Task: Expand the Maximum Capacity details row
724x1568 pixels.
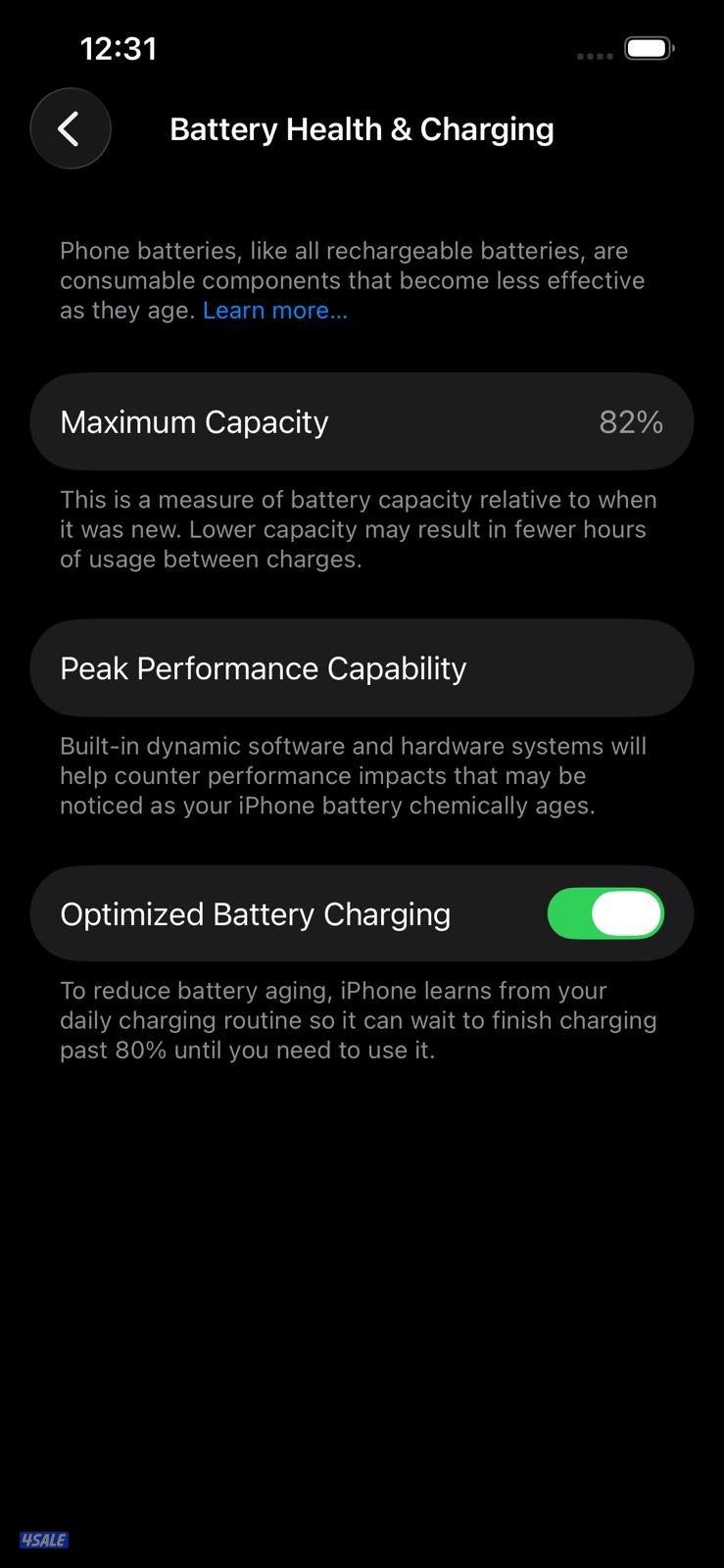Action: [x=362, y=421]
